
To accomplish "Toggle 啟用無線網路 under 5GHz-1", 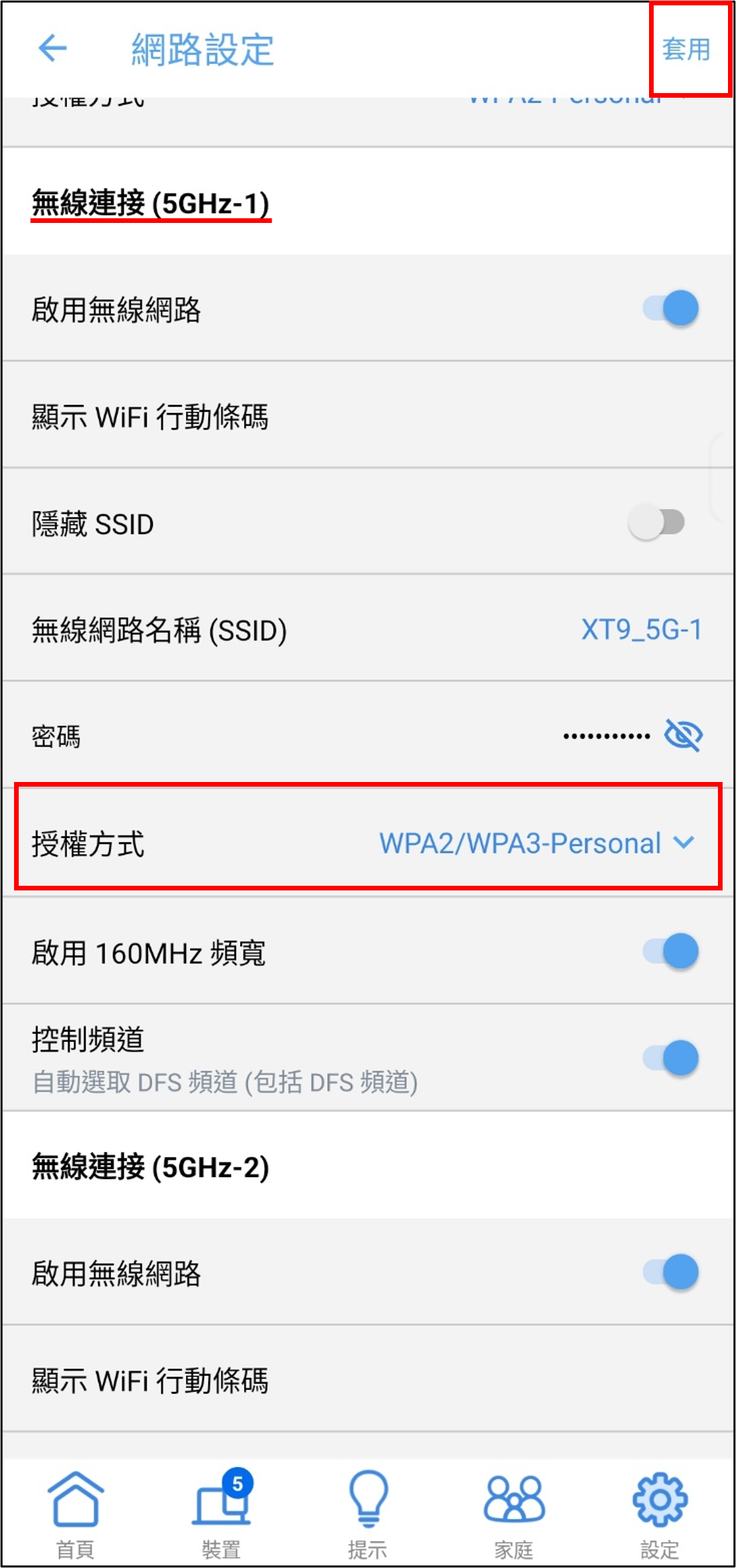I will point(671,309).
